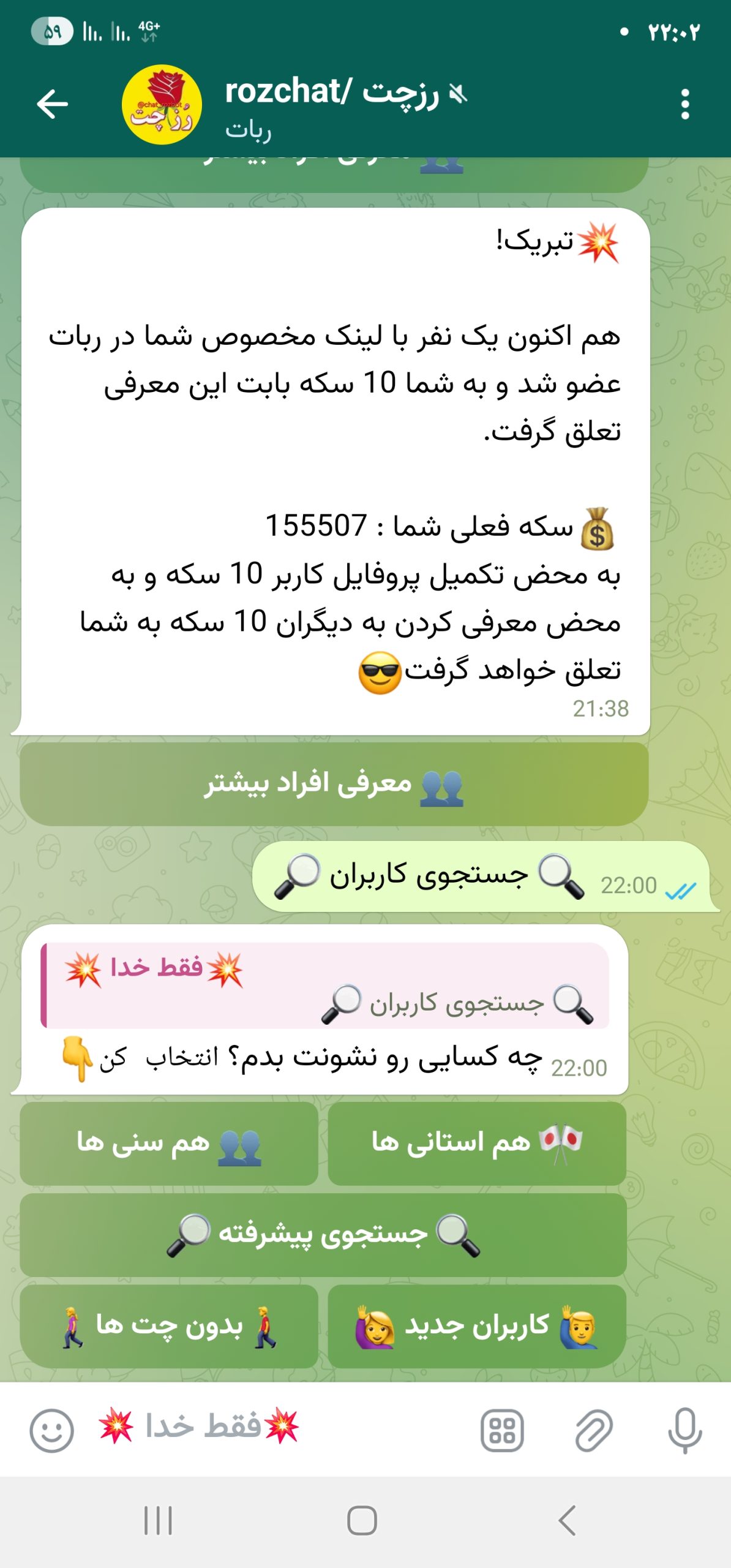Screen dimensions: 731x1568
Task: Open recent apps from navigation bar
Action: pos(158,1520)
